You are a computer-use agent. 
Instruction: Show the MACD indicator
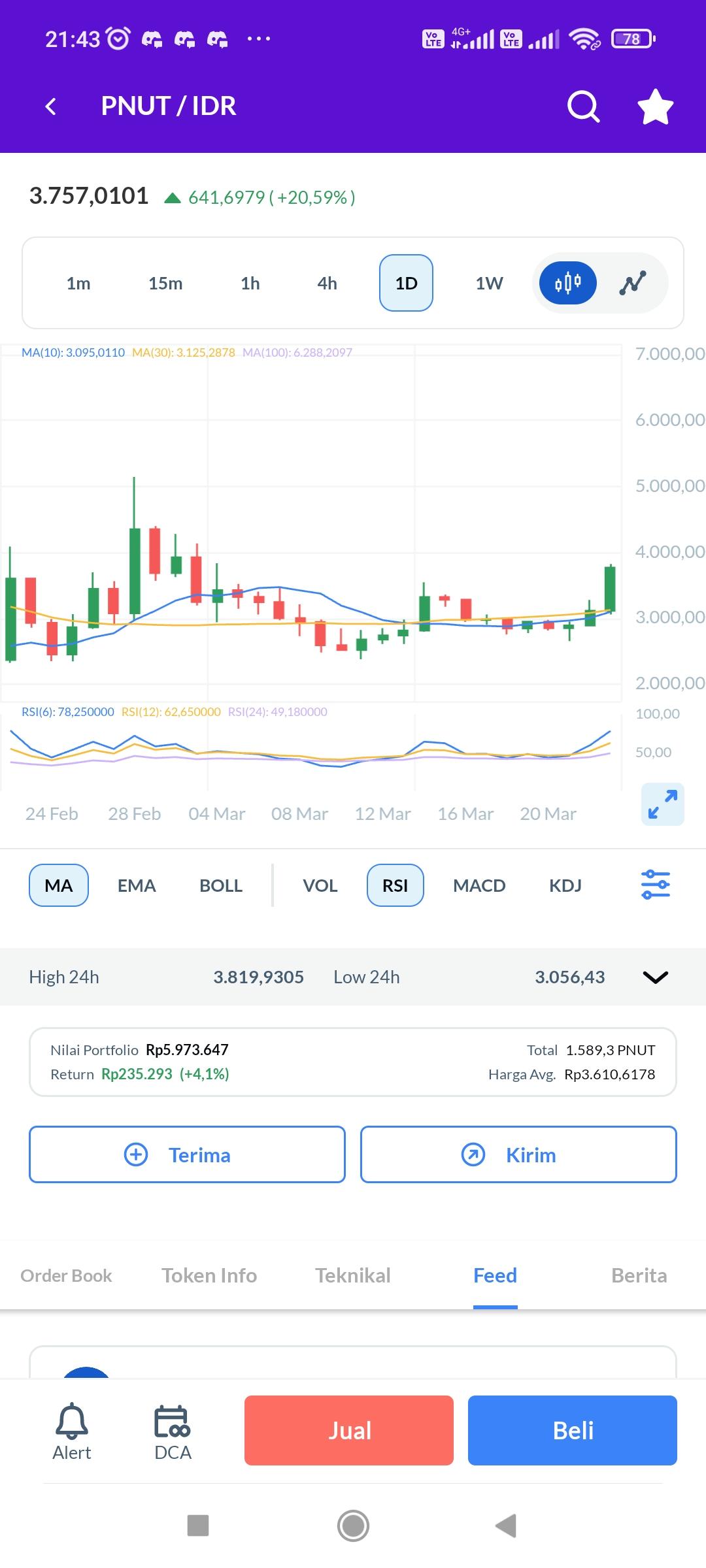(479, 885)
